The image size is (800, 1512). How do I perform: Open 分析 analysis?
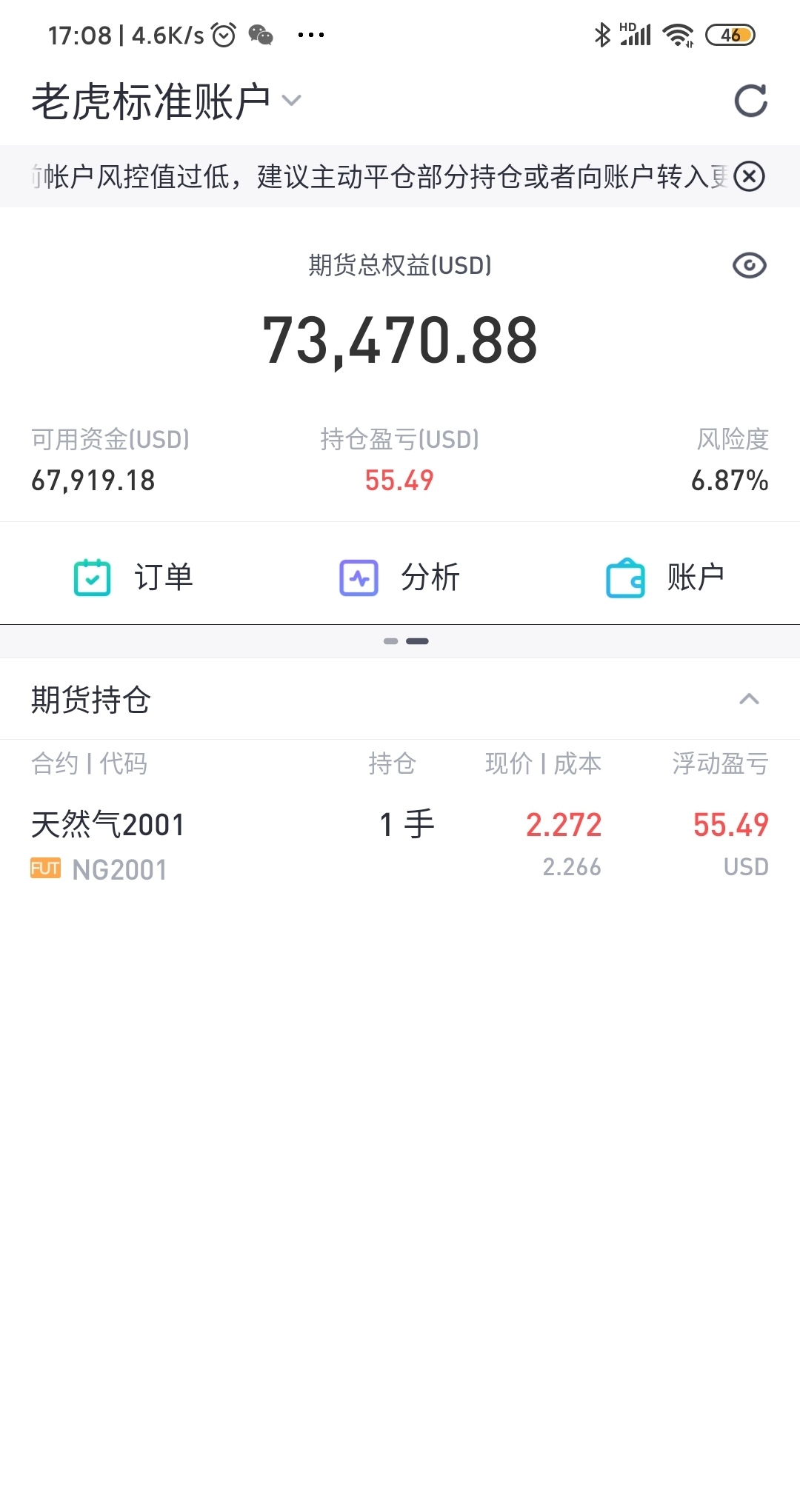tap(400, 578)
